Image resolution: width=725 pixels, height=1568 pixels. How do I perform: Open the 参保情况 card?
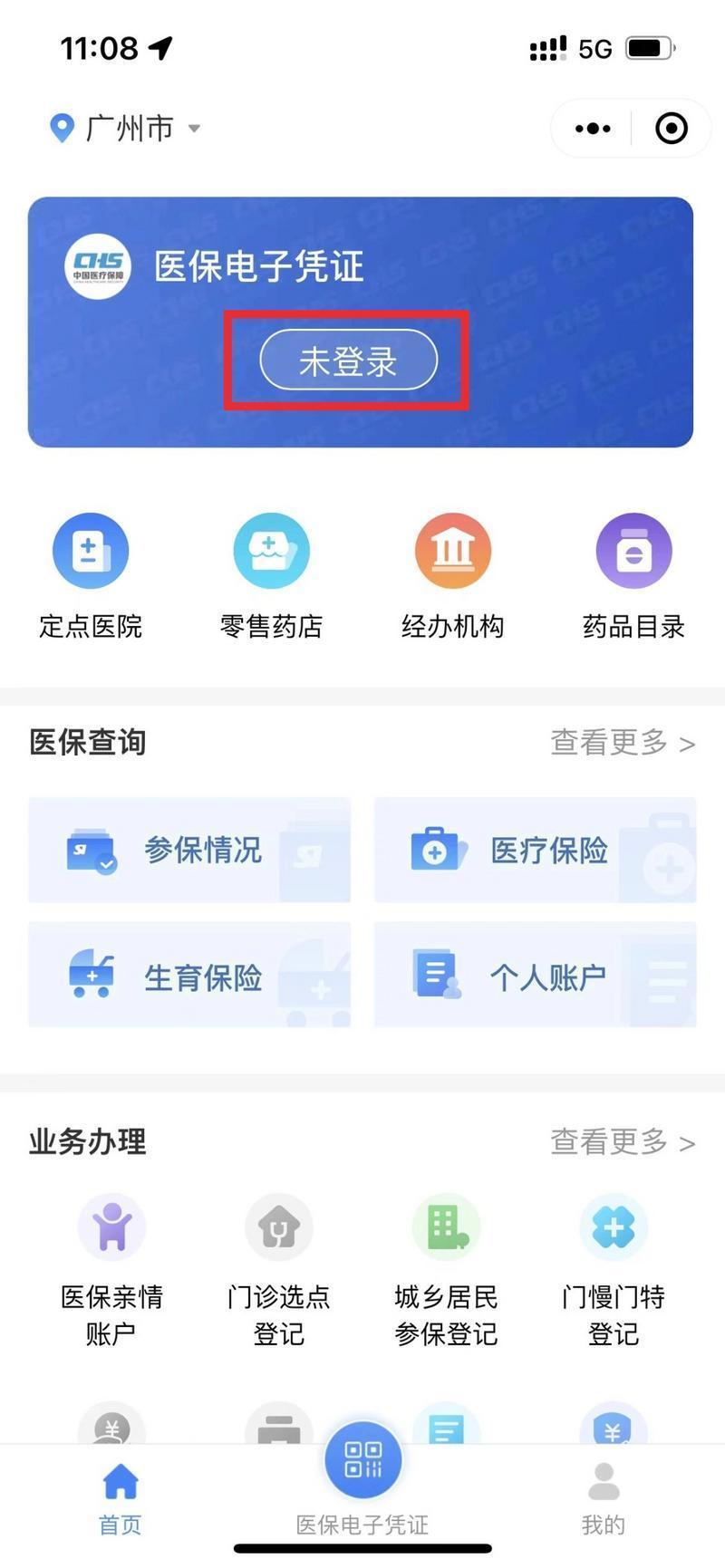pos(189,850)
